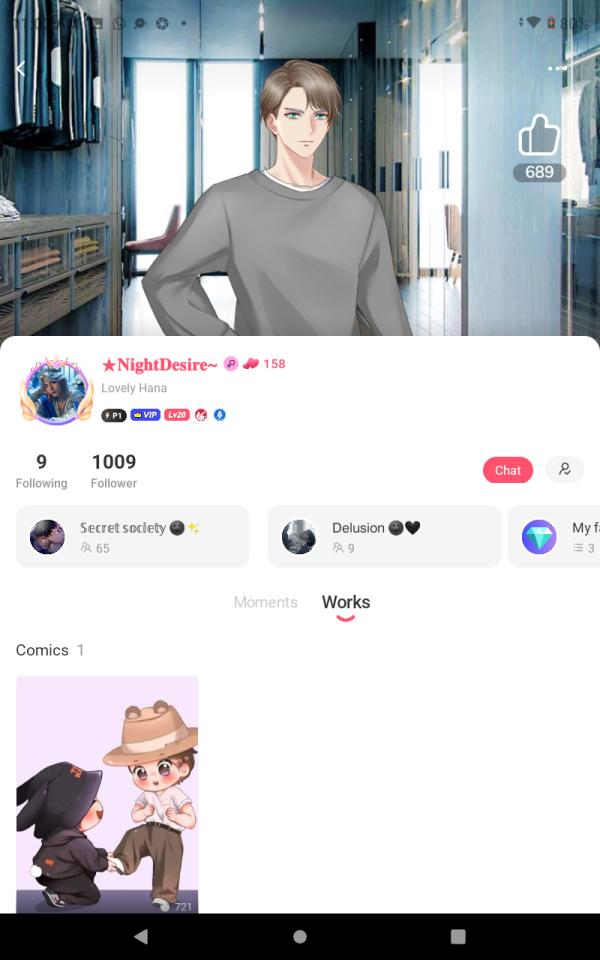Screen dimensions: 600x960
Task: Select the Works tab
Action: [346, 602]
